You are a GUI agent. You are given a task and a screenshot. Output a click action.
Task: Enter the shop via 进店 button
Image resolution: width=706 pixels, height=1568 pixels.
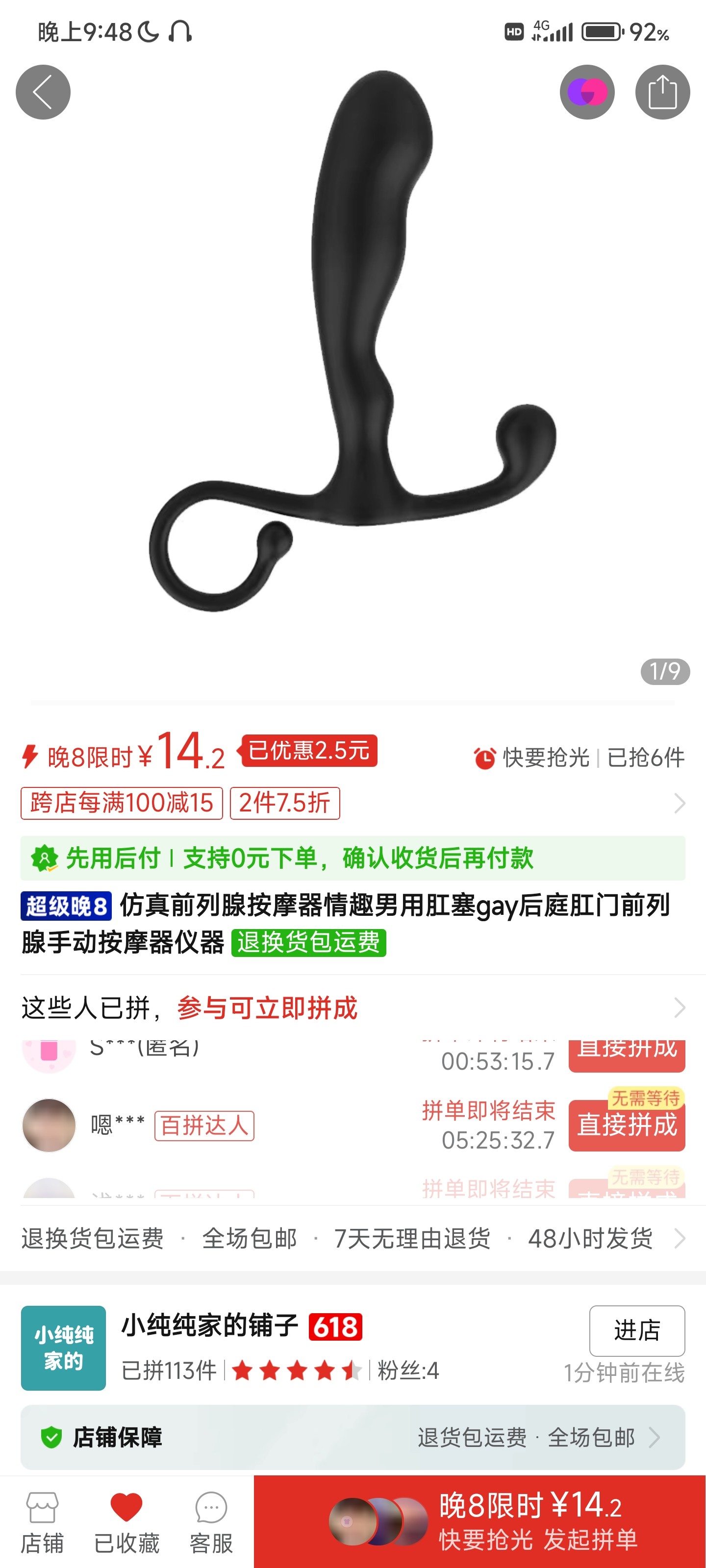coord(636,1330)
